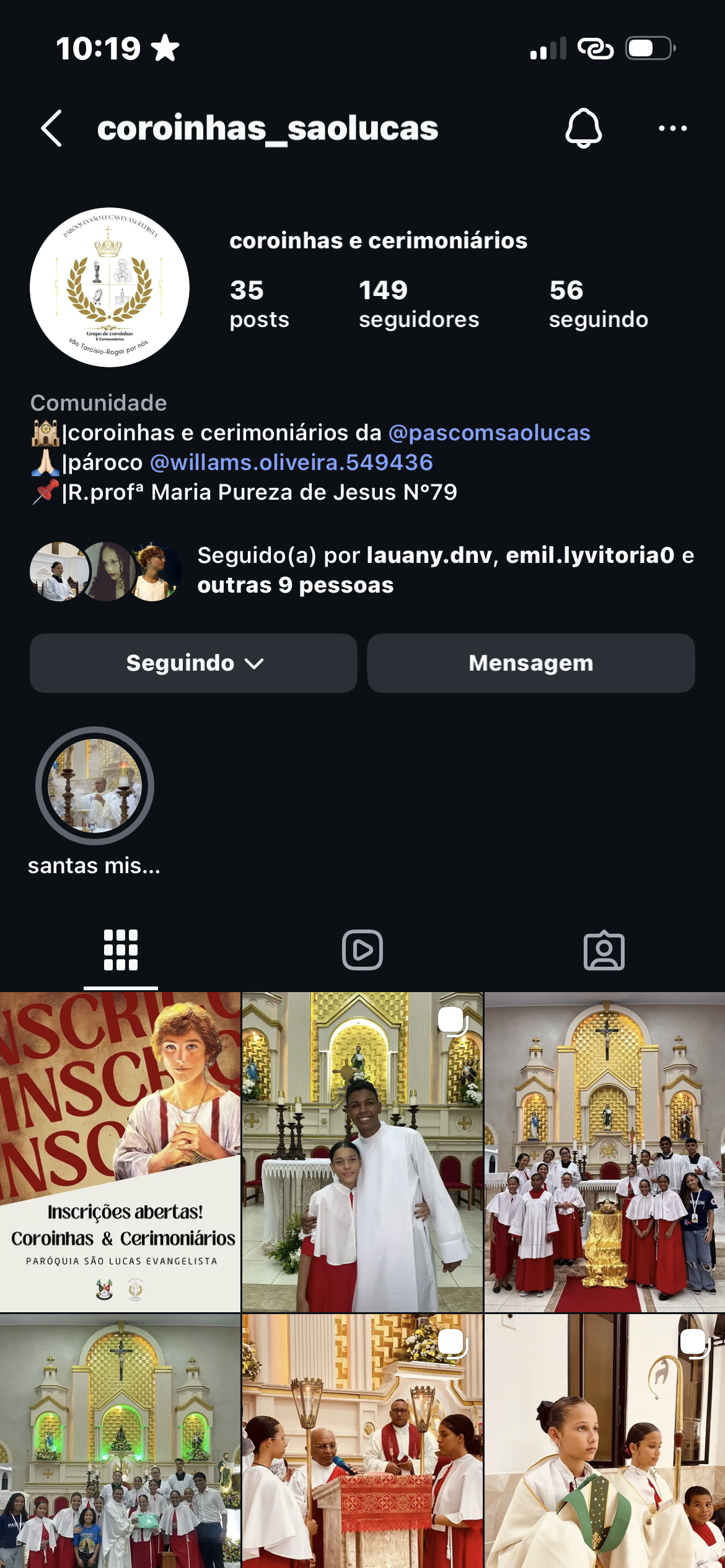Open the Inscrições abertas post

pos(120,1152)
